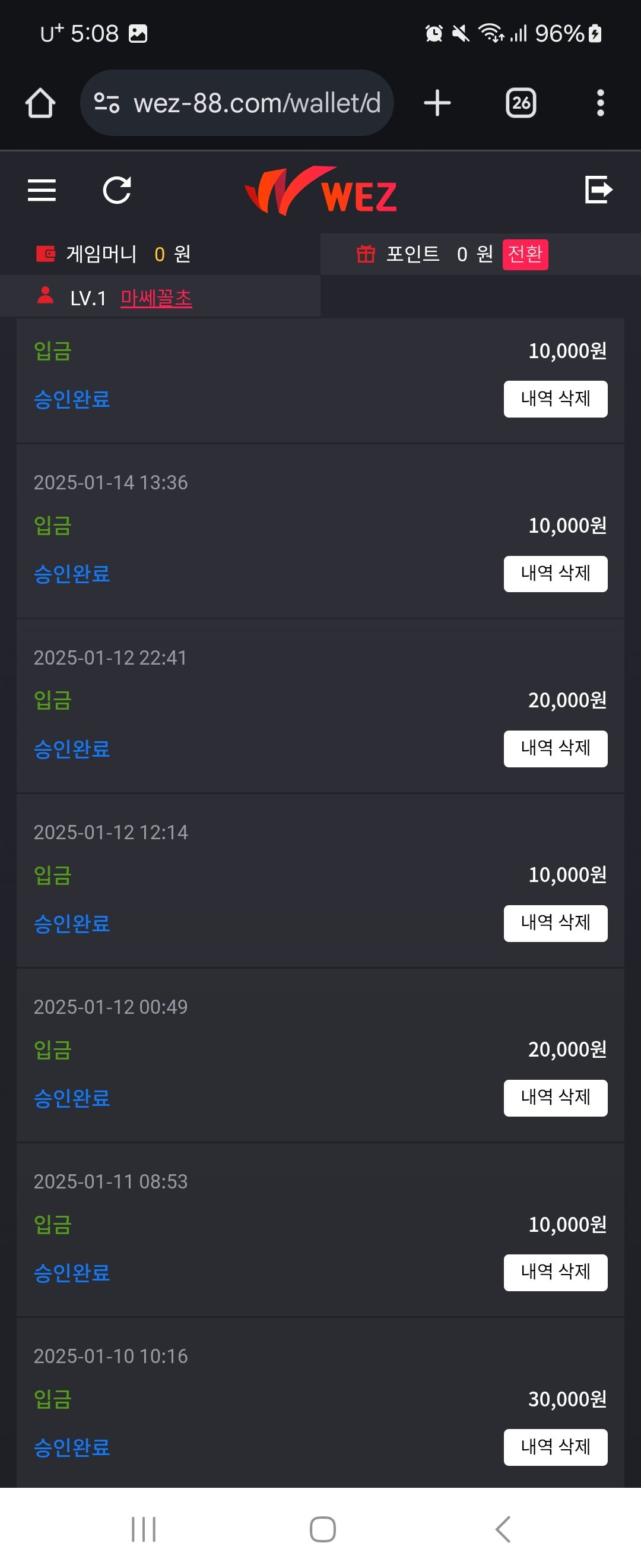Open the browser overflow menu
Image resolution: width=641 pixels, height=1568 pixels.
pyautogui.click(x=600, y=103)
